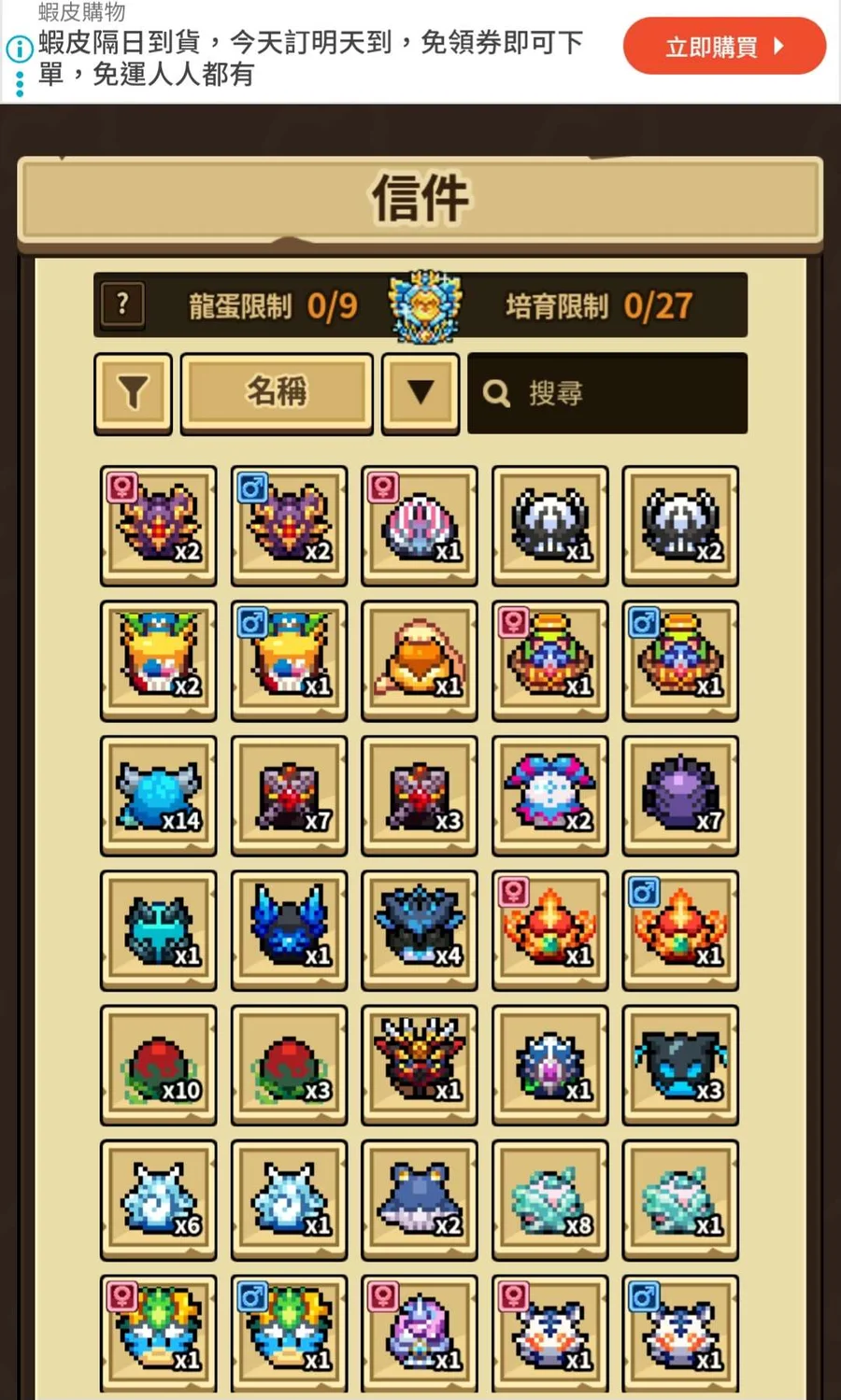Select the blue egg with x14
Viewport: 841px width, 1400px height.
(158, 796)
